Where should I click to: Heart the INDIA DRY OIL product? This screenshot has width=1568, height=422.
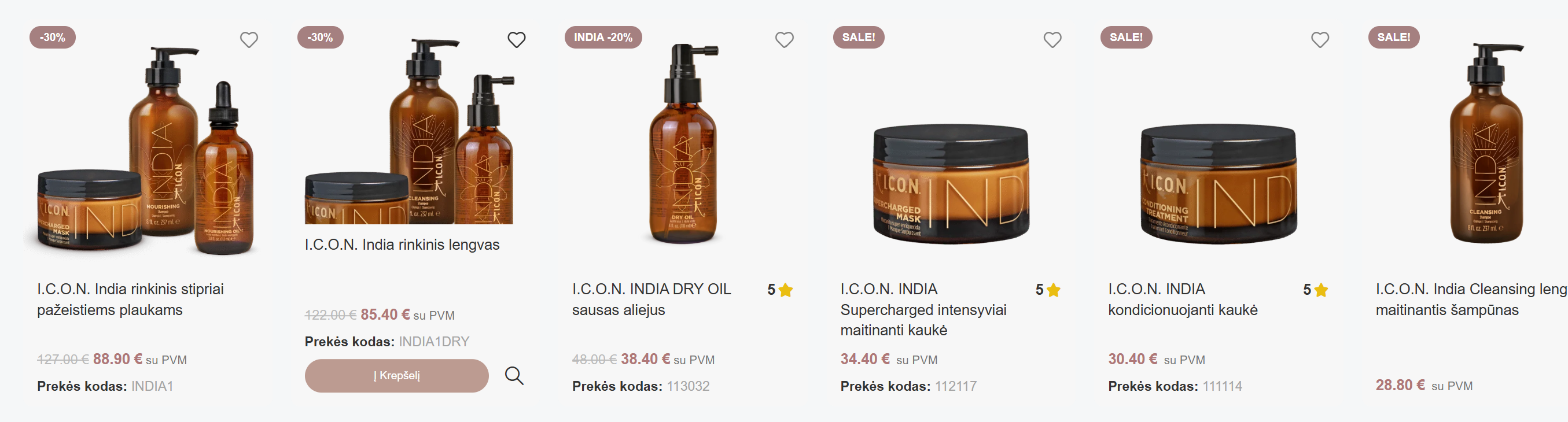click(x=784, y=40)
